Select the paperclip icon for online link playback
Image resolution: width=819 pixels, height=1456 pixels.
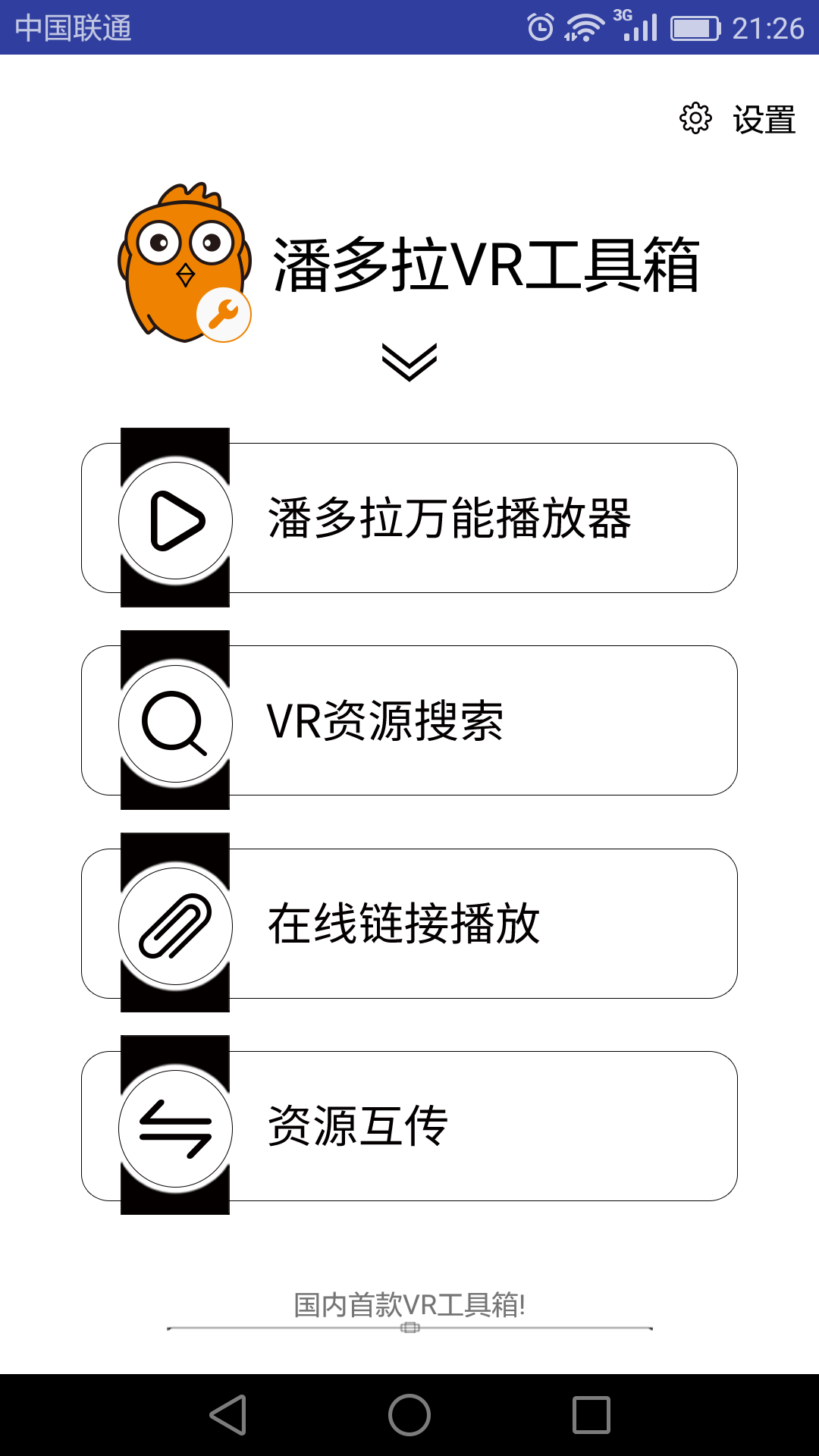tap(175, 925)
